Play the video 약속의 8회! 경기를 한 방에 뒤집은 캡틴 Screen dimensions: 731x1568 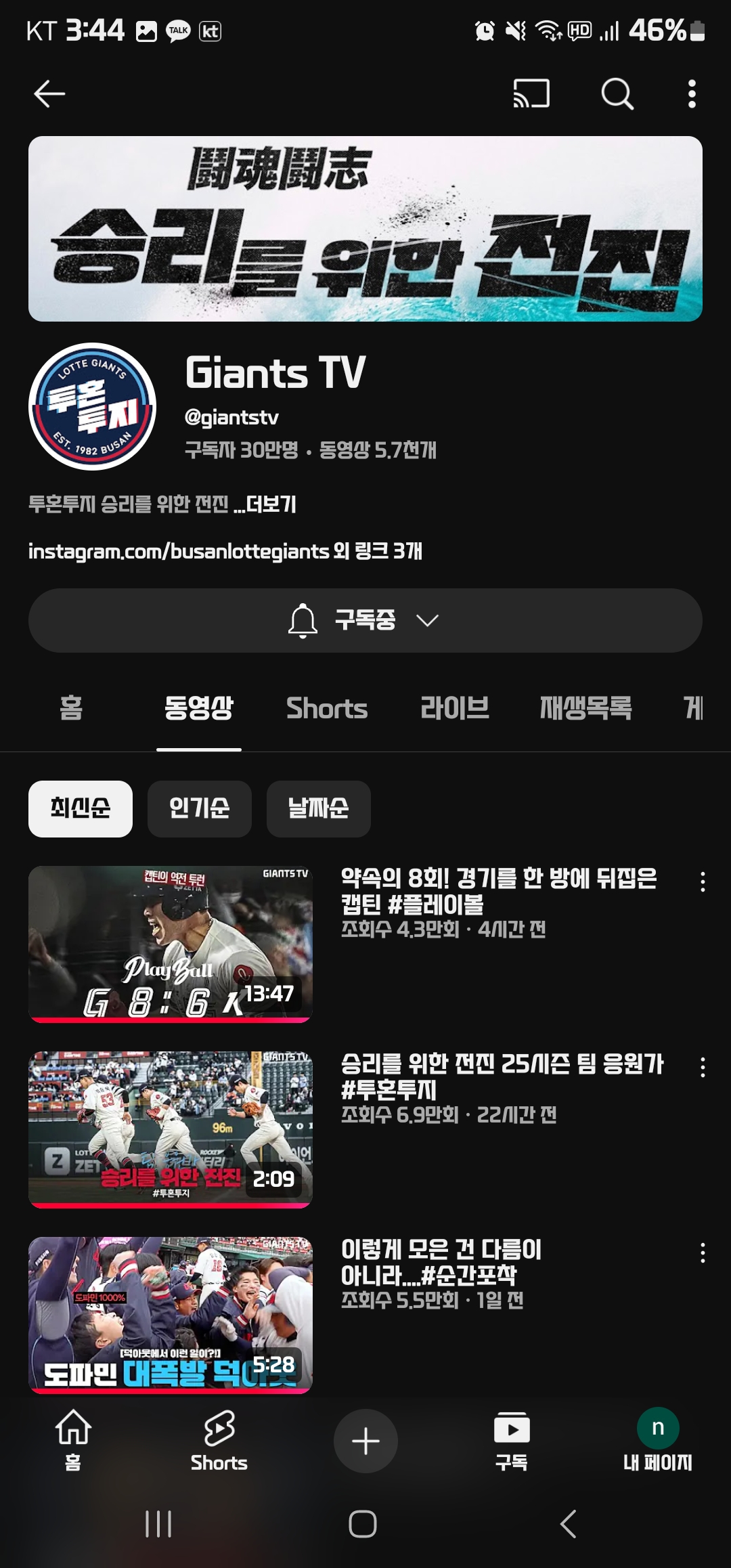coord(171,944)
